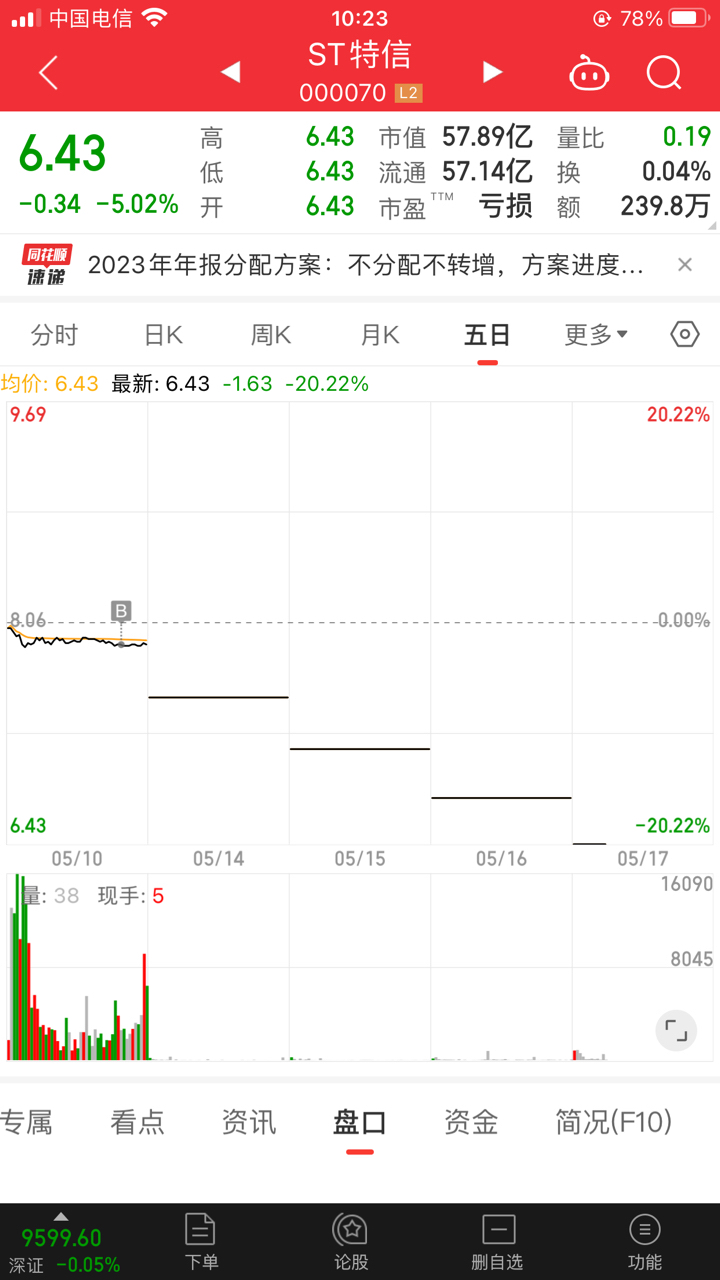The width and height of the screenshot is (720, 1280).
Task: Open 论股 stock discussion
Action: point(351,1241)
